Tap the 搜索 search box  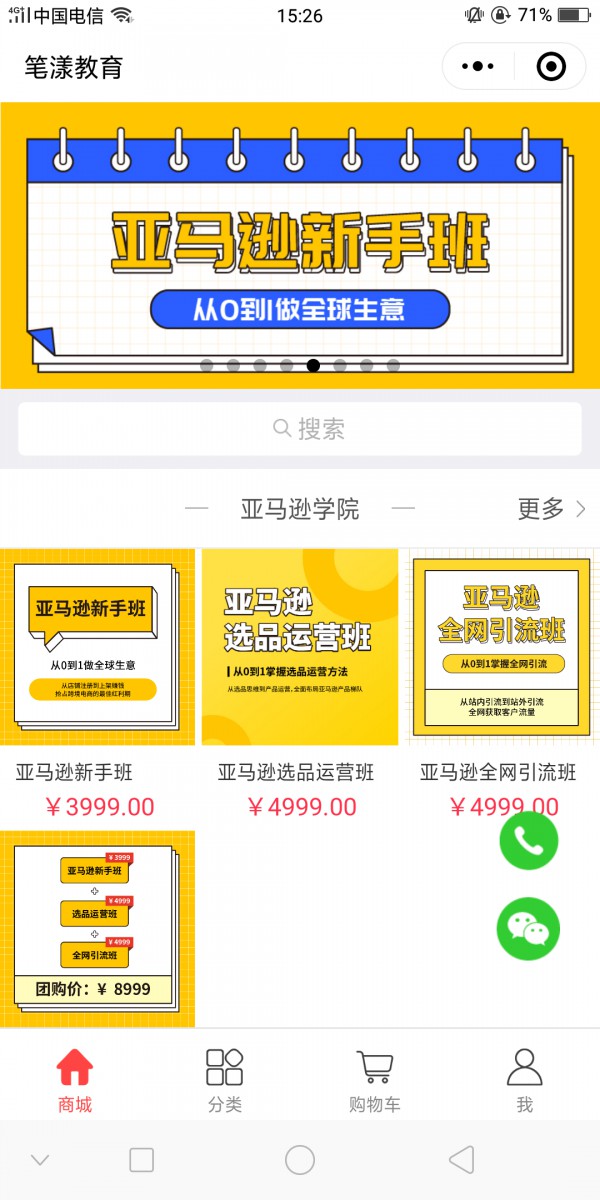(300, 429)
